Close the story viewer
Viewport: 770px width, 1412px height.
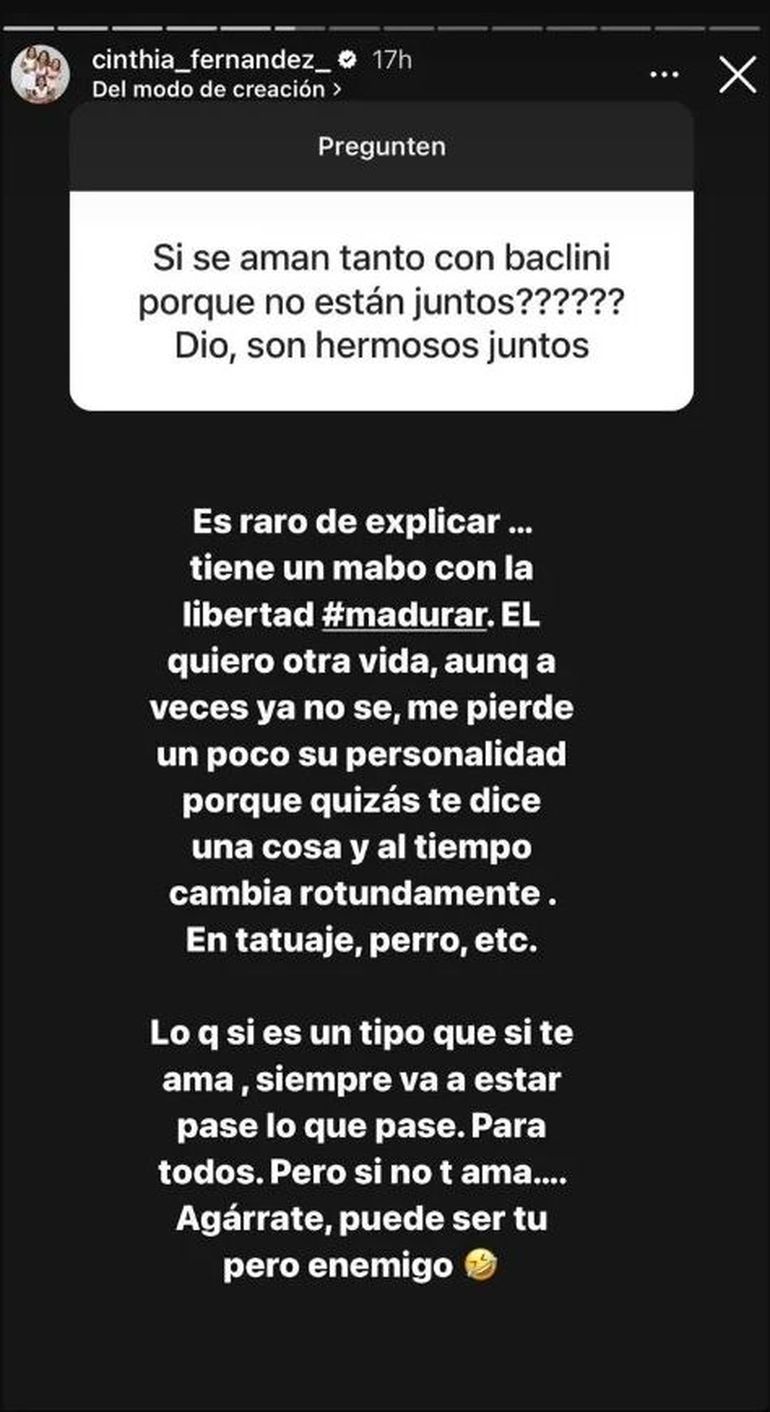click(x=737, y=75)
